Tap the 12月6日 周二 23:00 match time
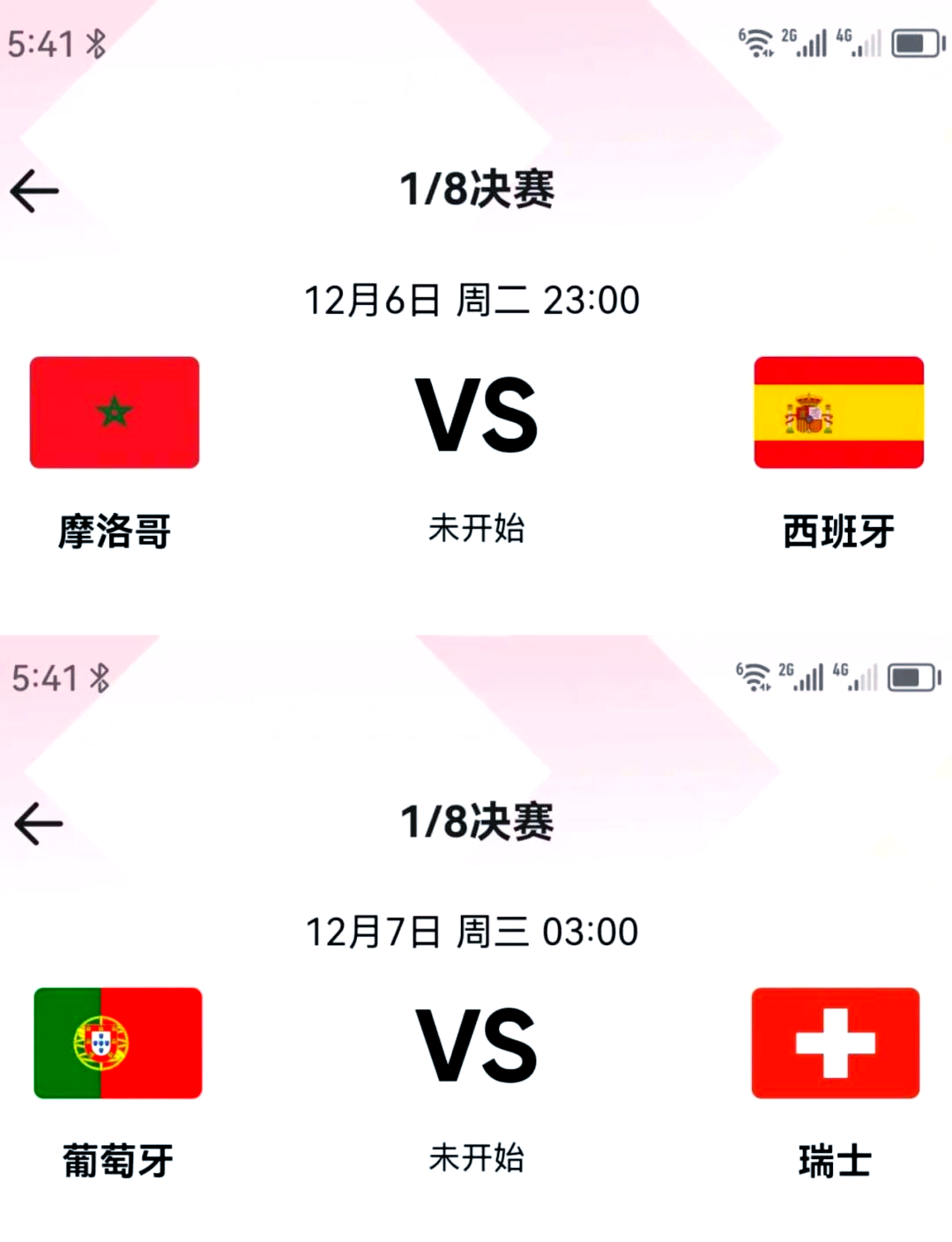The image size is (952, 1242). pyautogui.click(x=472, y=300)
